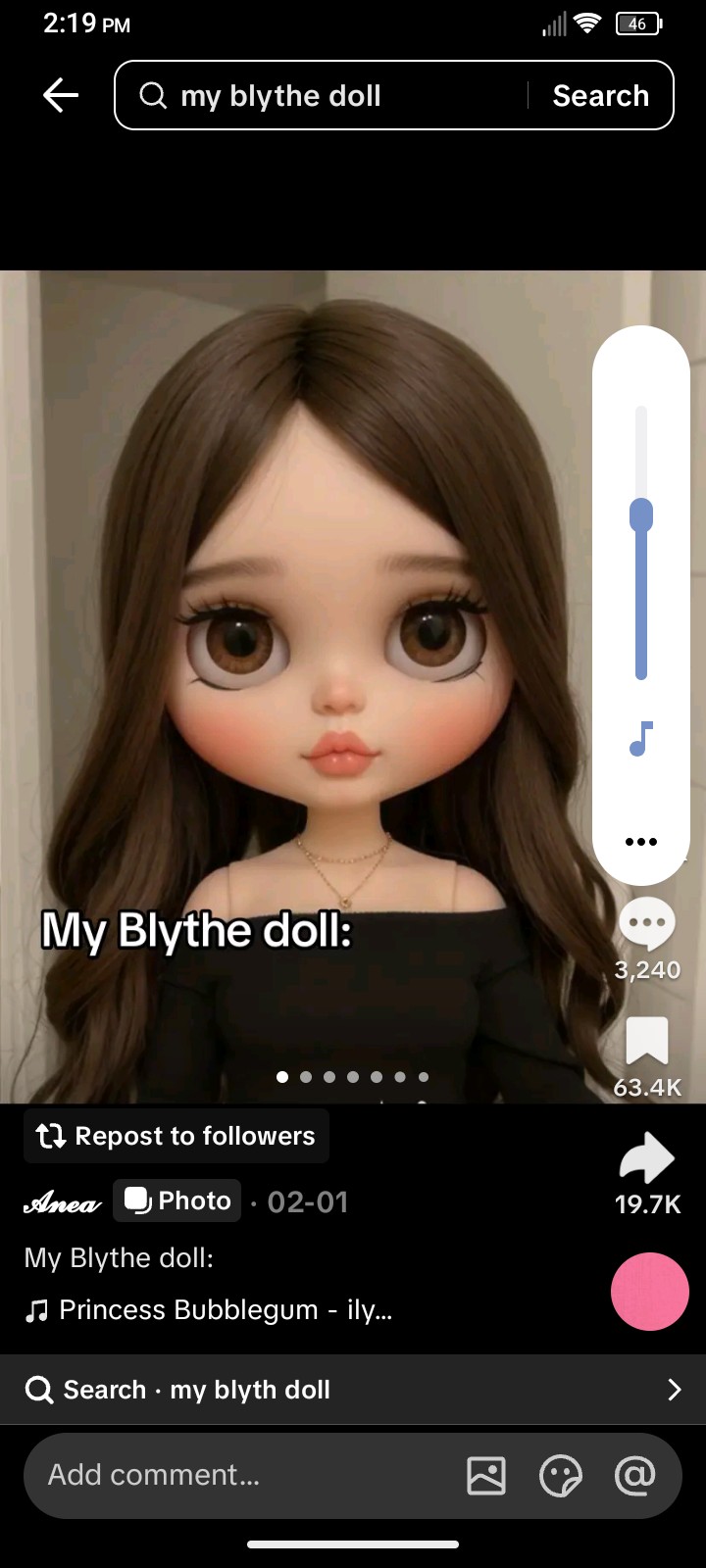This screenshot has height=1568, width=706.
Task: Open Anea's profile from the username
Action: pyautogui.click(x=62, y=1202)
